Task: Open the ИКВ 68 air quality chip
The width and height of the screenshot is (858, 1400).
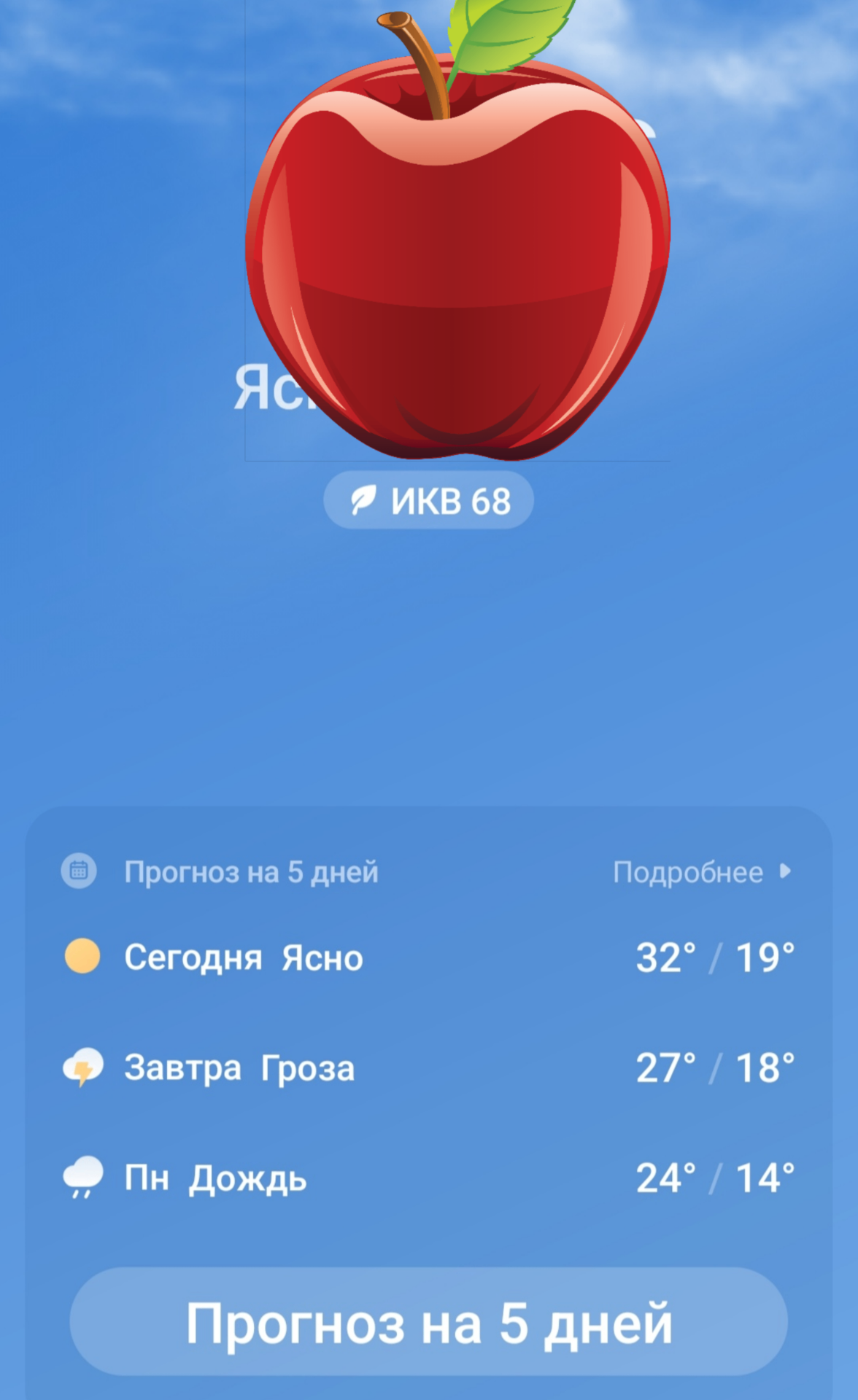Action: click(x=428, y=500)
